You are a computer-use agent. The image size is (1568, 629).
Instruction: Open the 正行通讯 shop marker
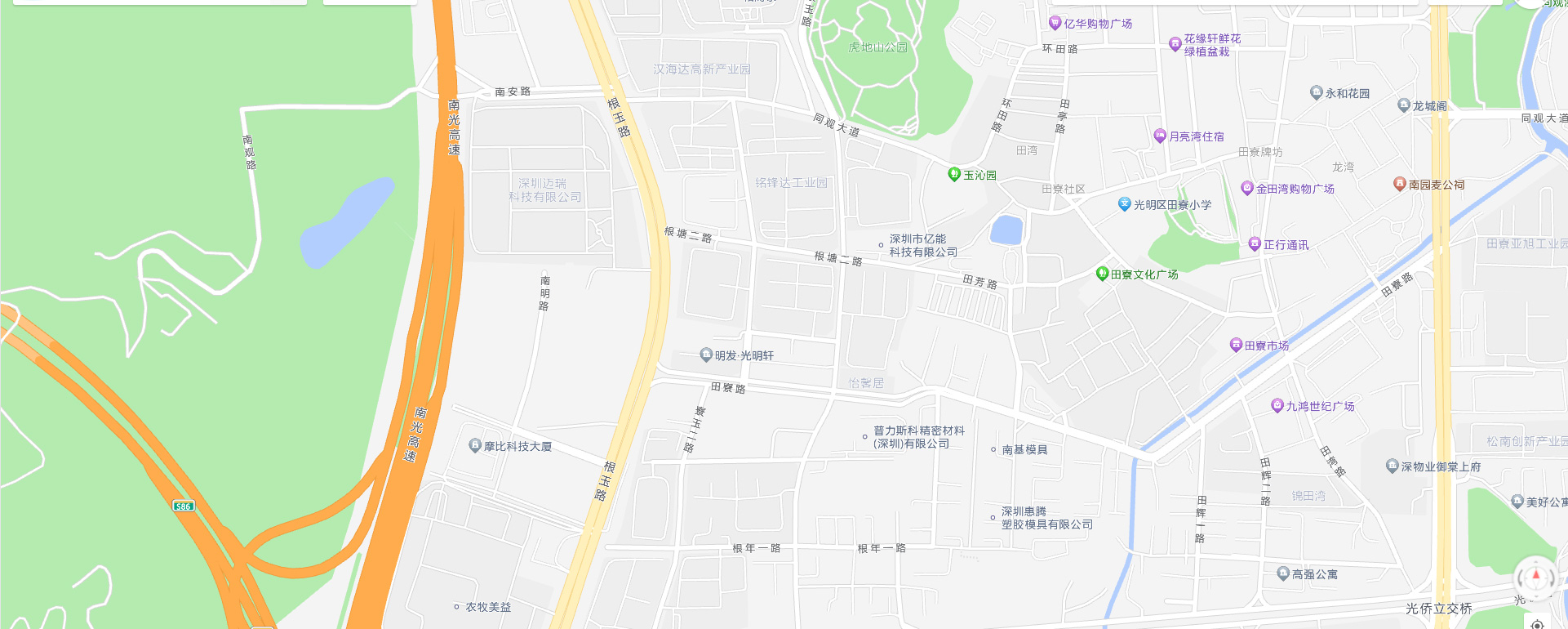point(1255,243)
